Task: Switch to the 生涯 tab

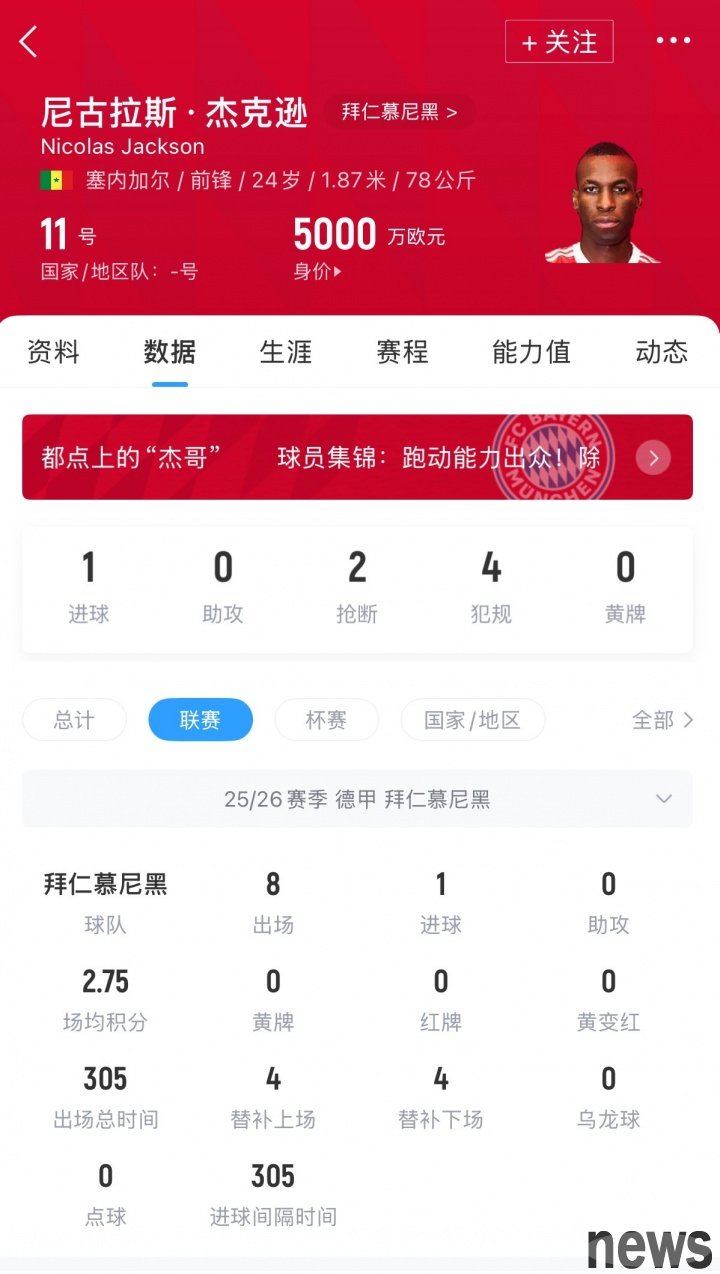Action: point(286,352)
